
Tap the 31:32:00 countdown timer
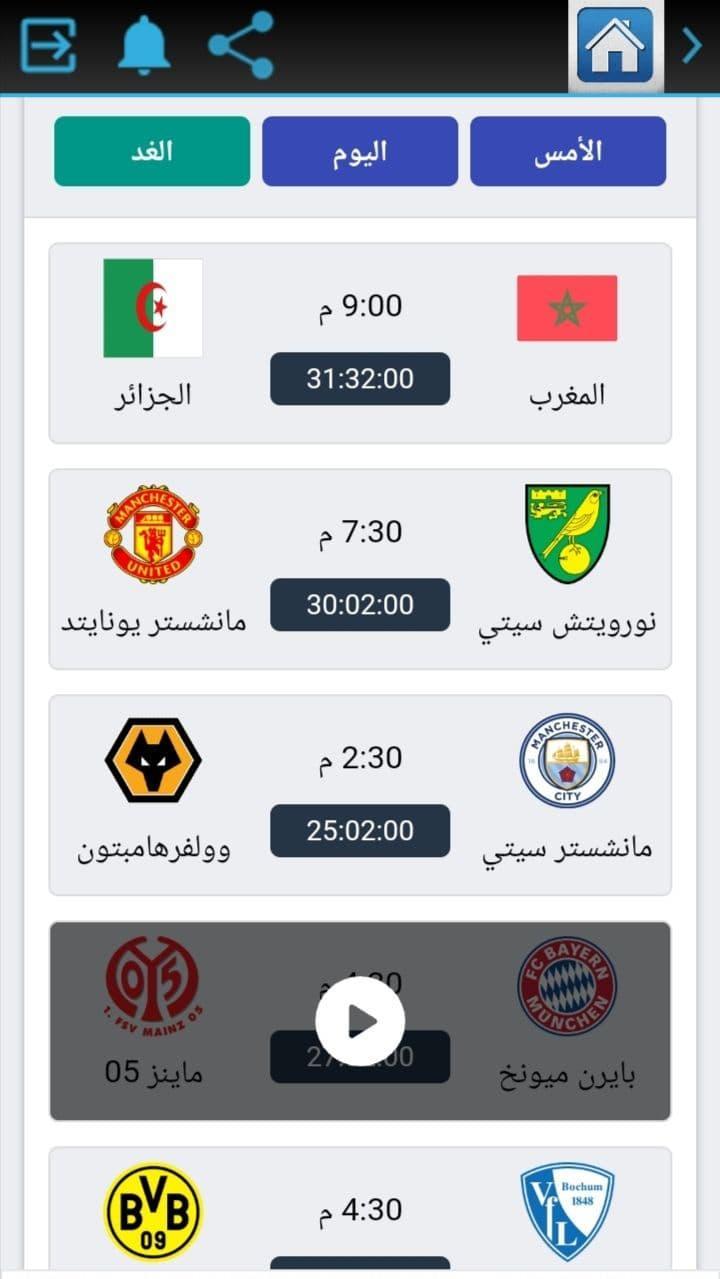(x=360, y=378)
